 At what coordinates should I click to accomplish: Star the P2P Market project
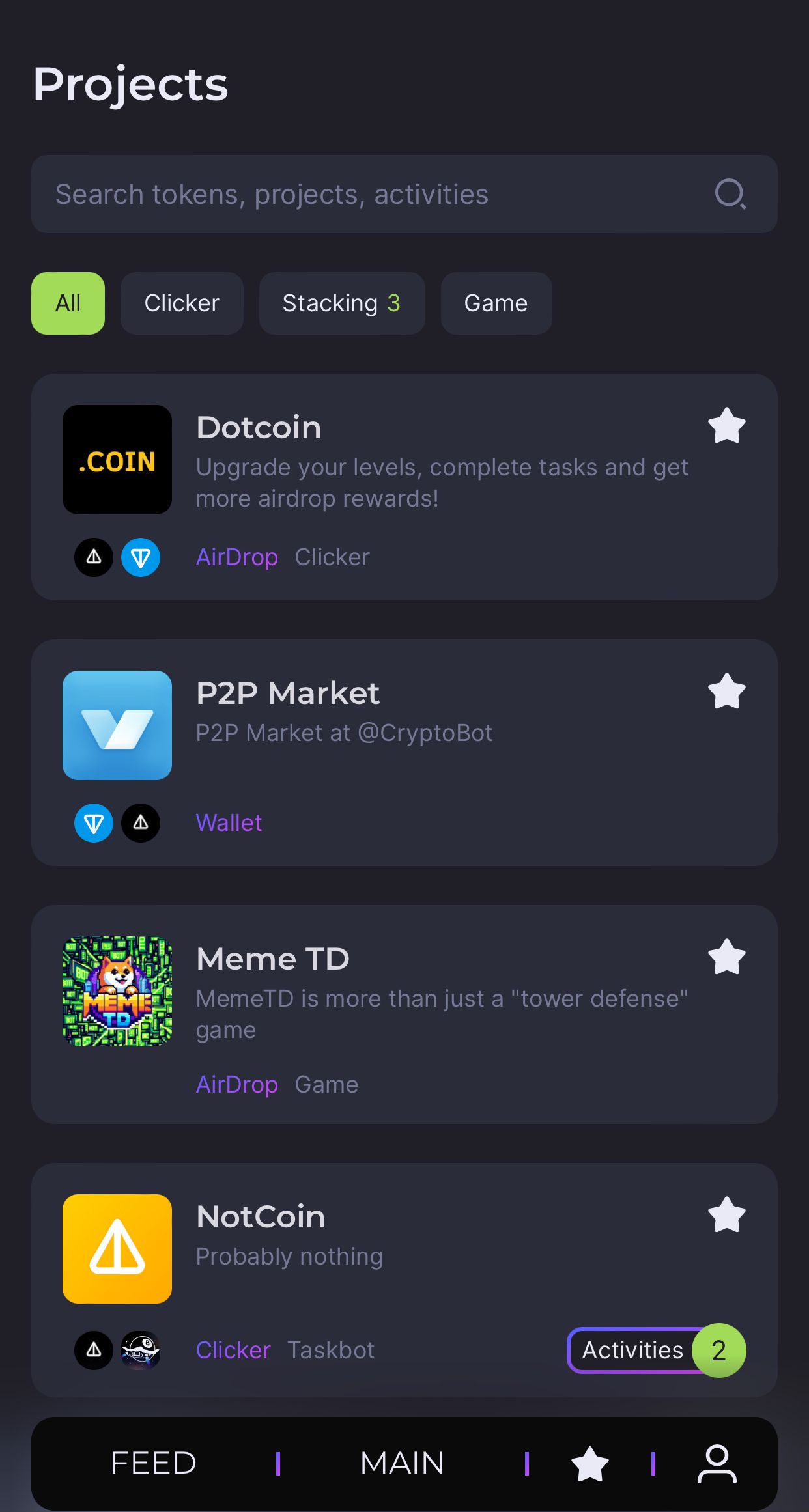[726, 692]
